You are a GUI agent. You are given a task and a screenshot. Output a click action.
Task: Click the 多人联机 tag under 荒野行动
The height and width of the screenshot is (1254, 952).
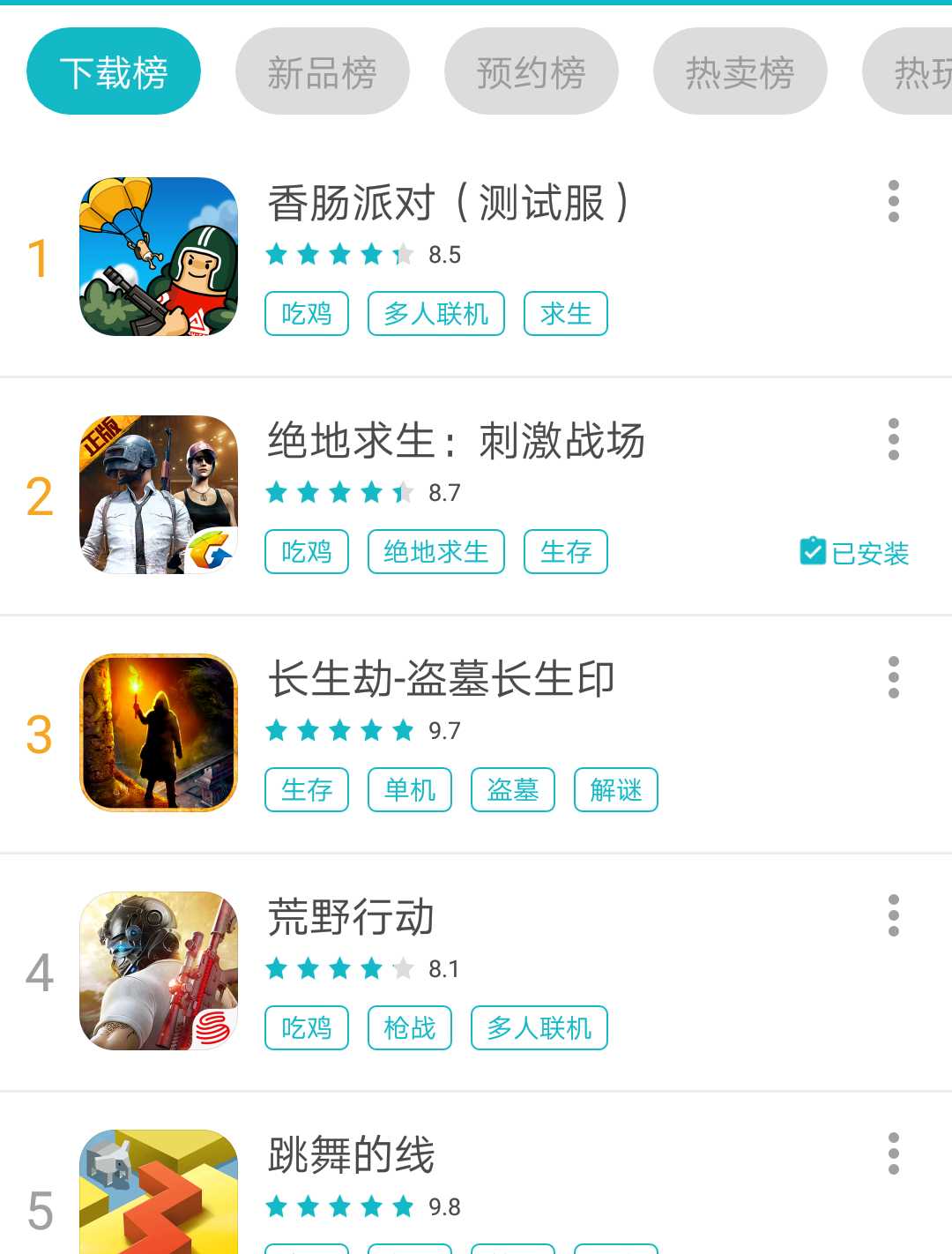click(x=539, y=1027)
